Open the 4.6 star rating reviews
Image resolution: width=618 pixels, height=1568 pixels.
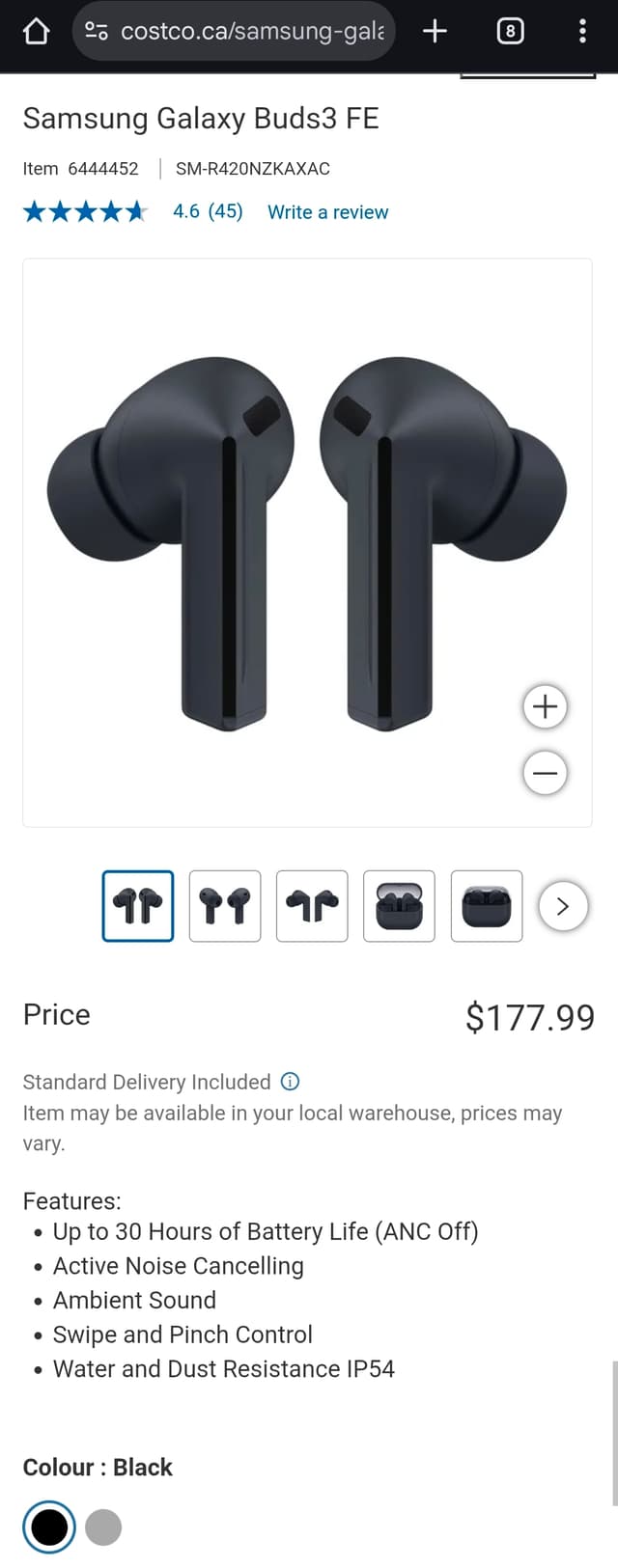coord(207,211)
